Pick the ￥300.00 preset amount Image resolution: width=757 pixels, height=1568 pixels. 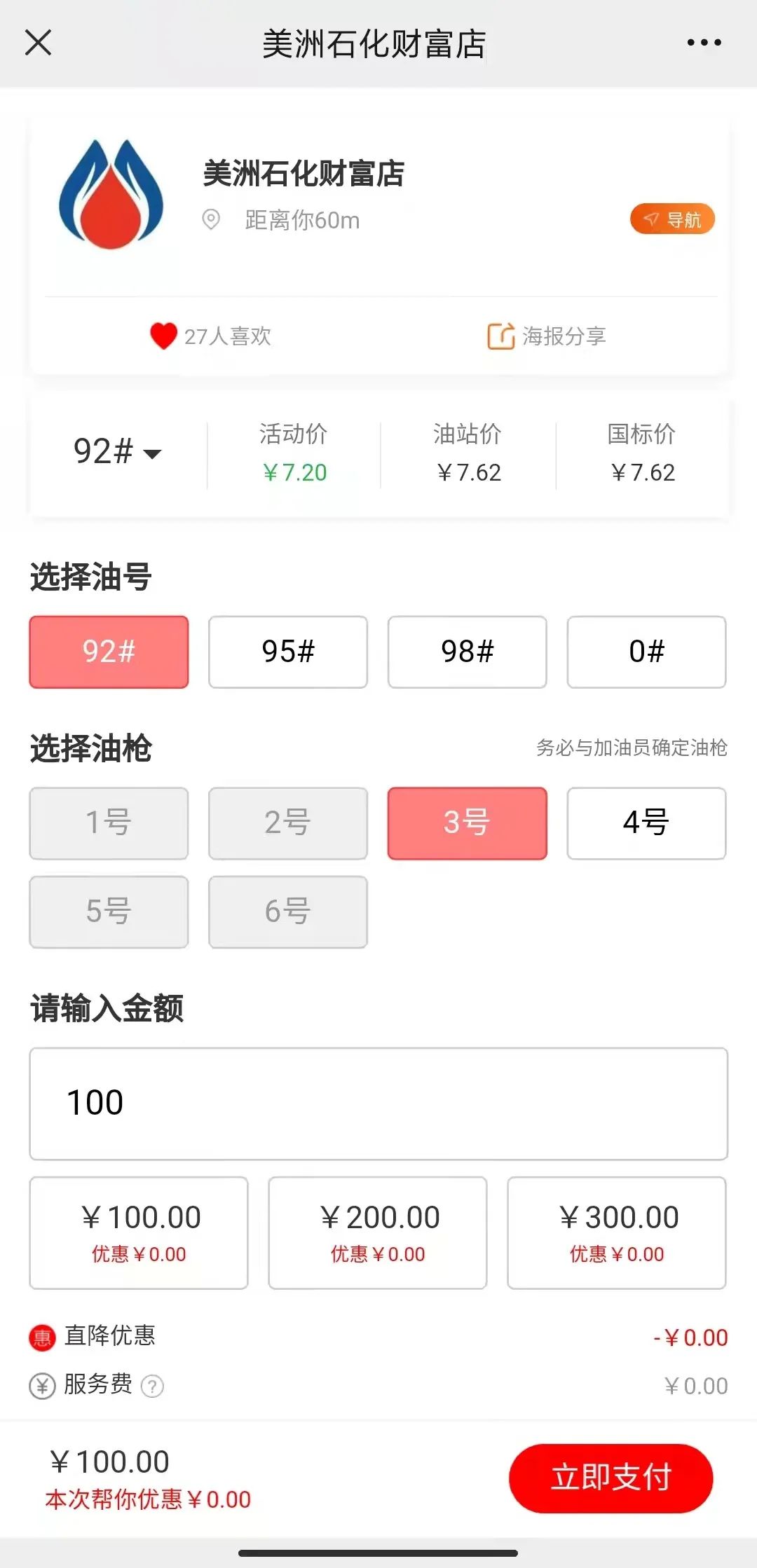click(x=617, y=1232)
